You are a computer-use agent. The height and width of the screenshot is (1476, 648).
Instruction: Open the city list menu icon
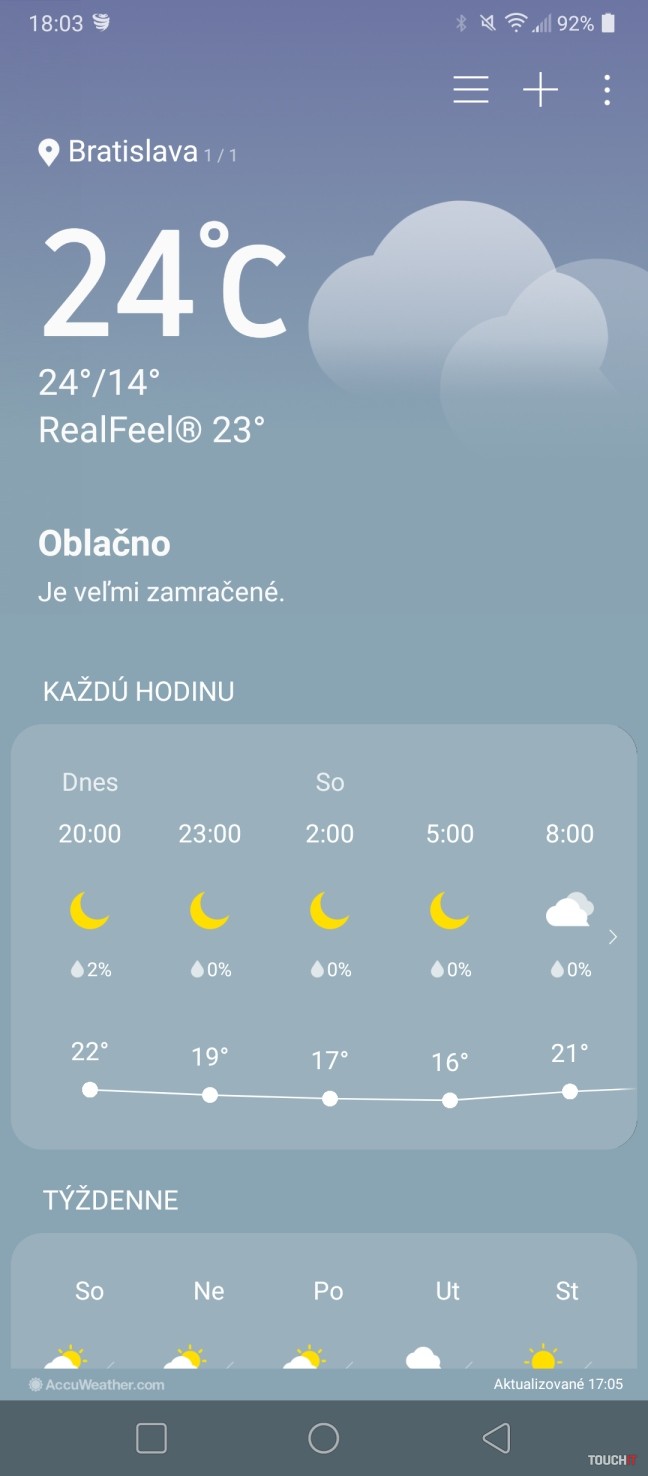(x=471, y=90)
